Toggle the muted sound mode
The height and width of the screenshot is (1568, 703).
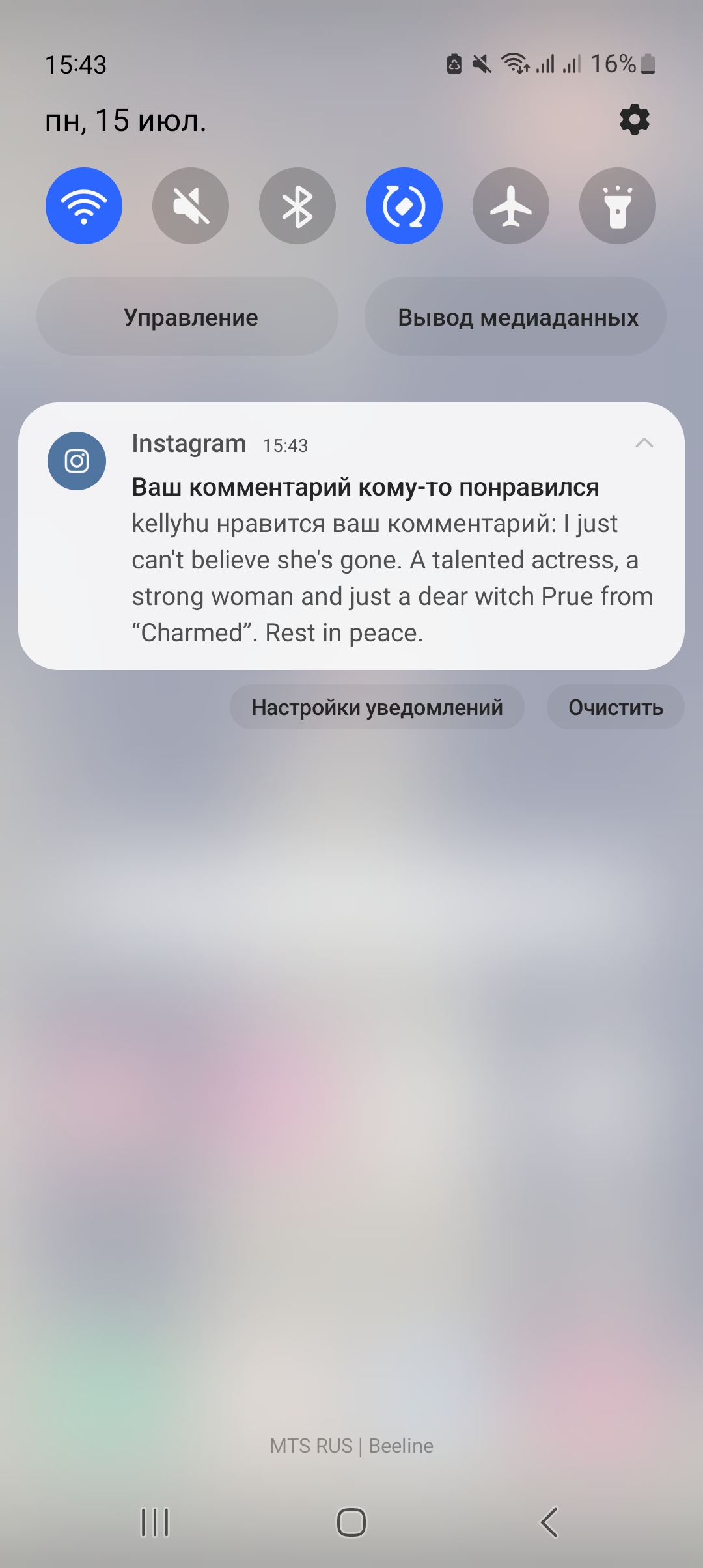[191, 206]
